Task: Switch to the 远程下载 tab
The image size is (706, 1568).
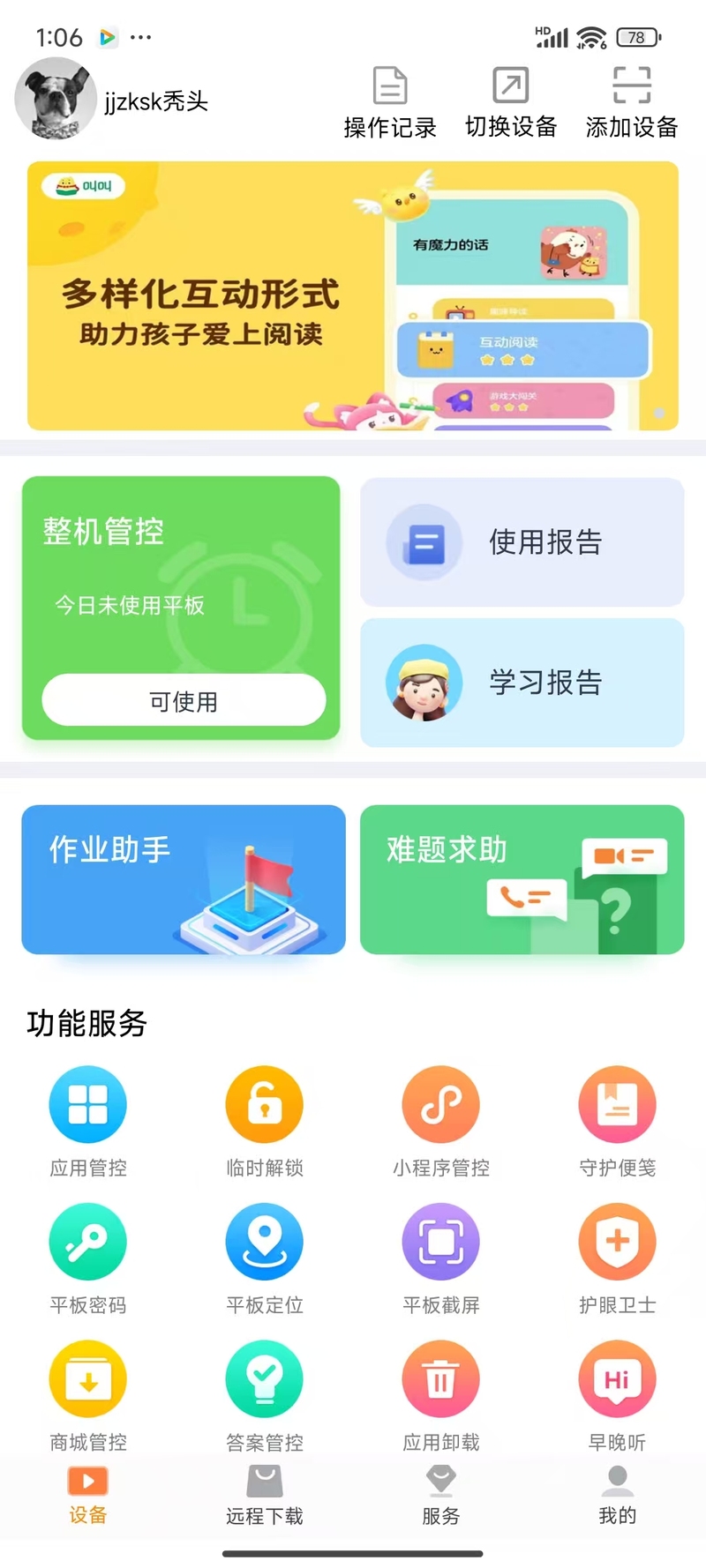Action: (265, 1496)
